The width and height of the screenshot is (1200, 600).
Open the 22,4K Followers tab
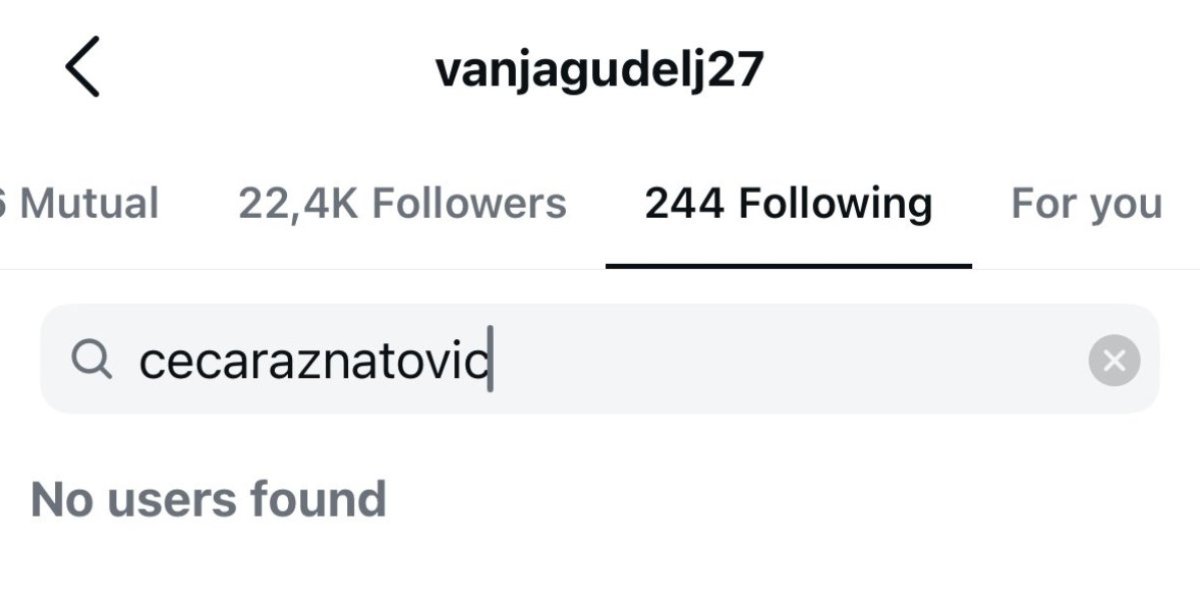pos(402,204)
